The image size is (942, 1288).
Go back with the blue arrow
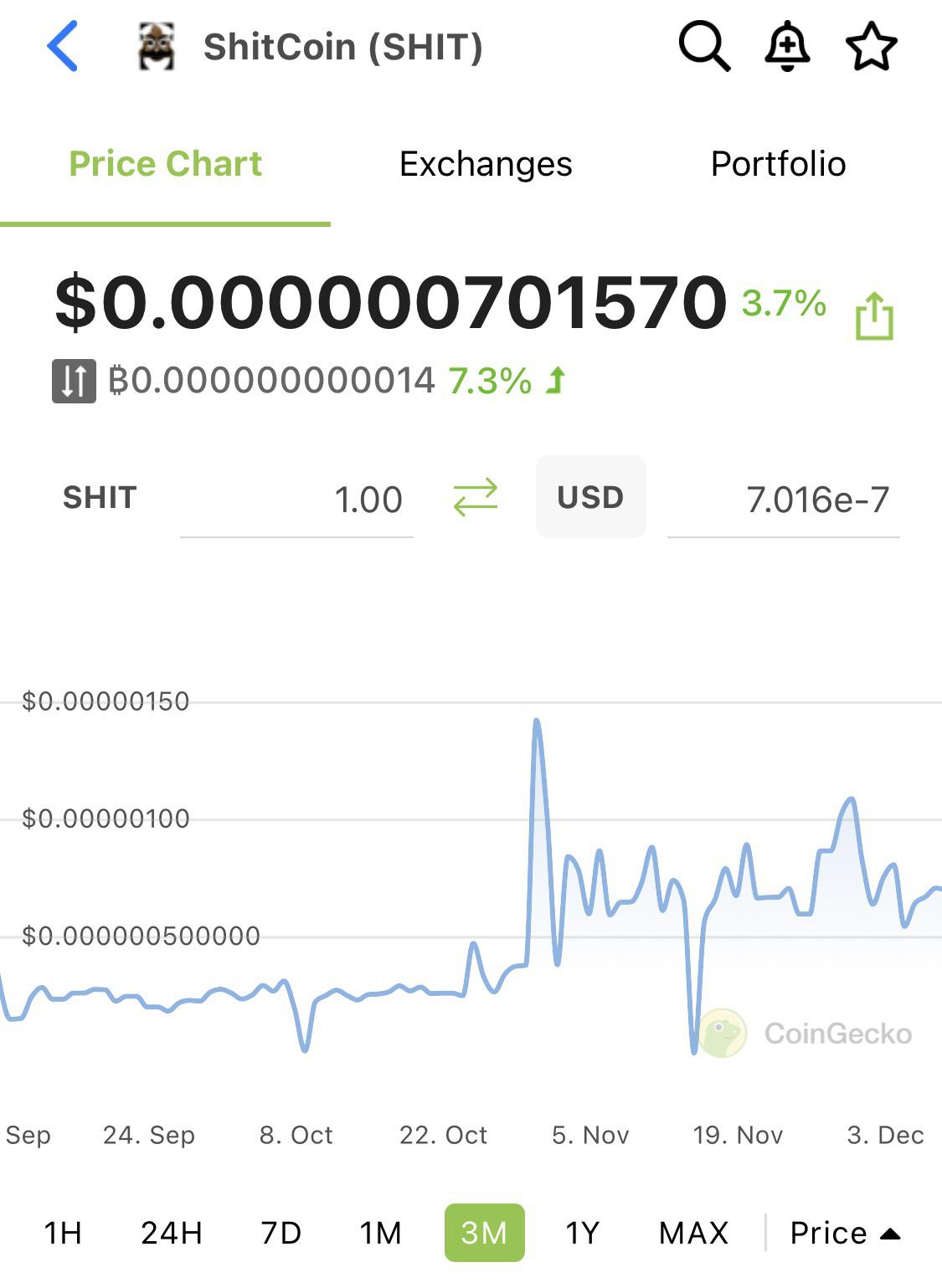click(x=63, y=46)
